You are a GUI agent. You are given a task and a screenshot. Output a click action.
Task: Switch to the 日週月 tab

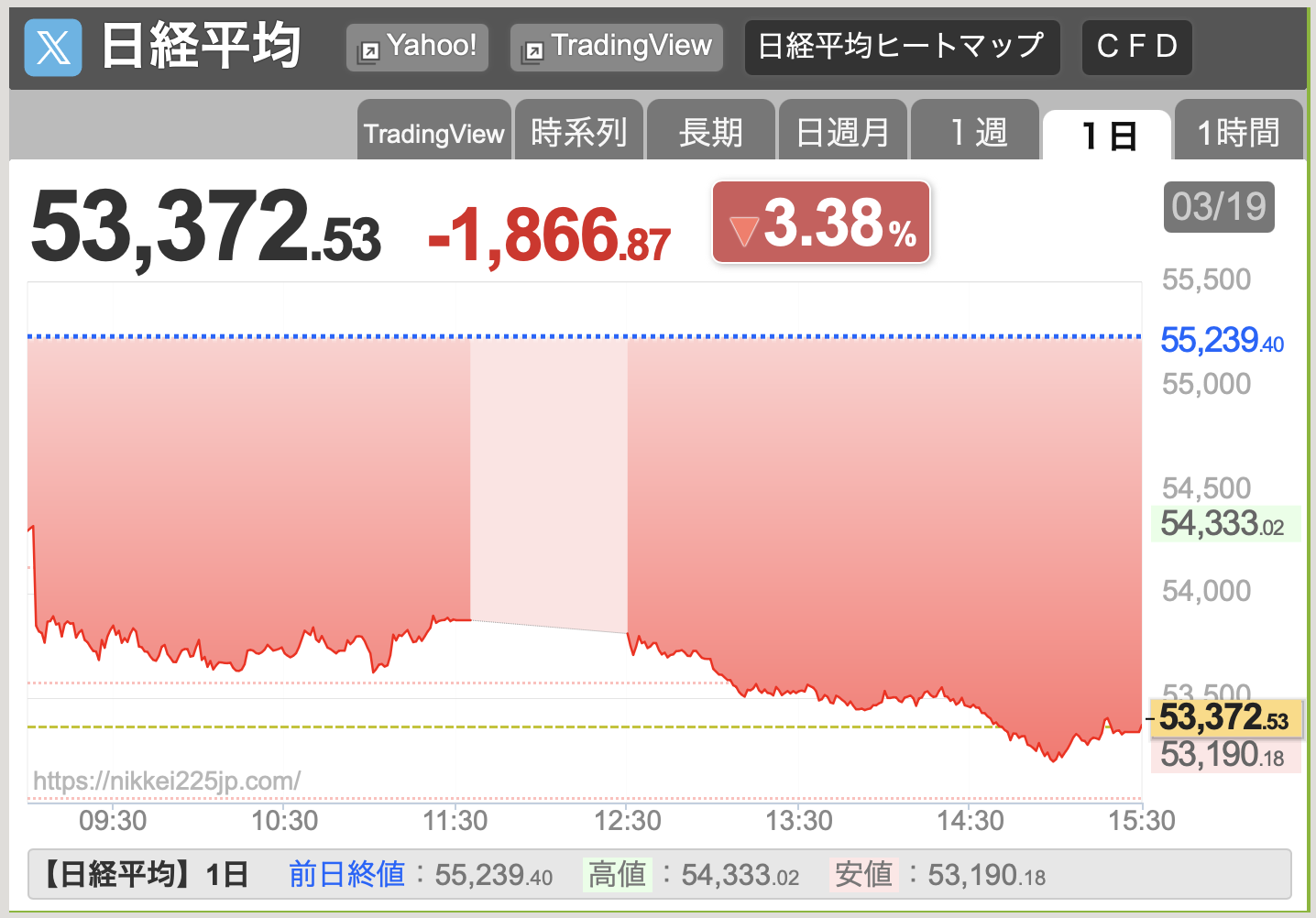click(842, 133)
